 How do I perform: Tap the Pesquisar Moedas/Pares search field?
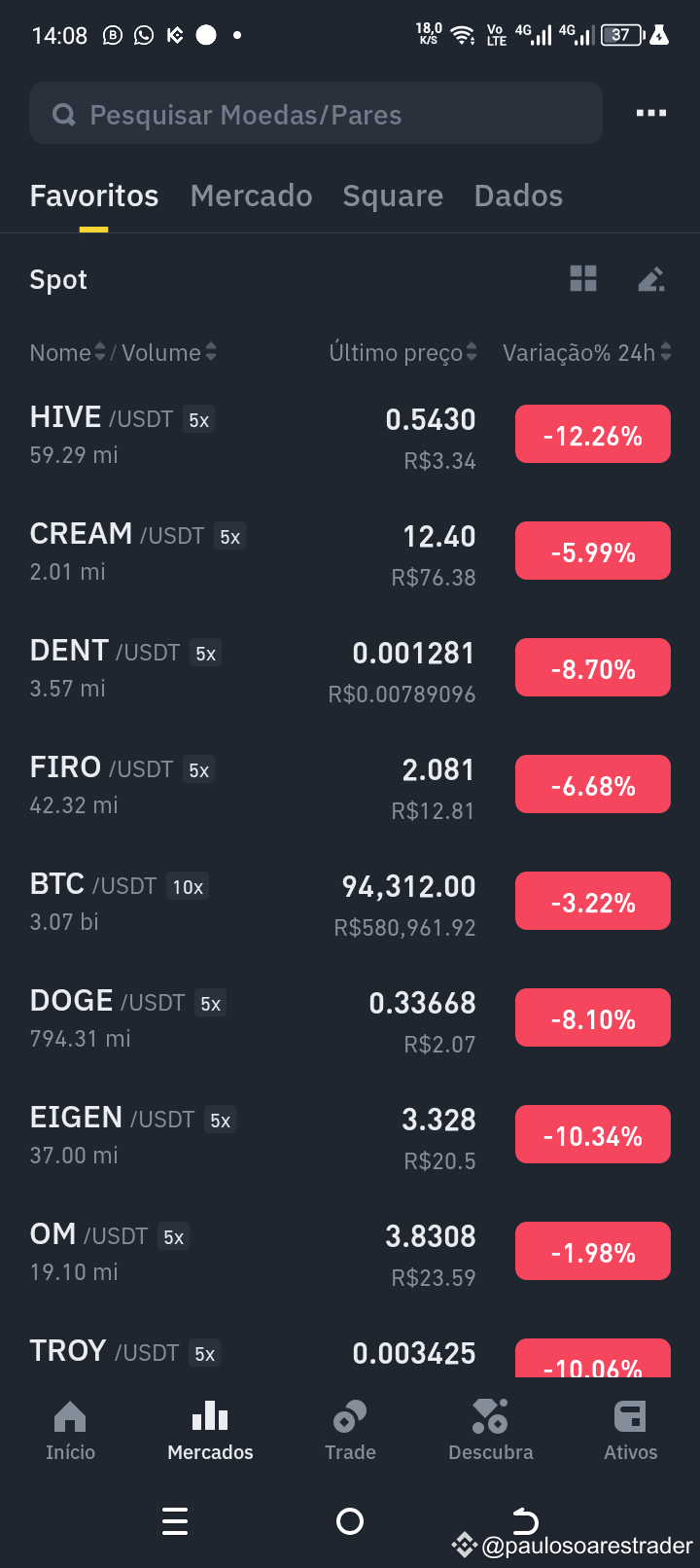292,114
